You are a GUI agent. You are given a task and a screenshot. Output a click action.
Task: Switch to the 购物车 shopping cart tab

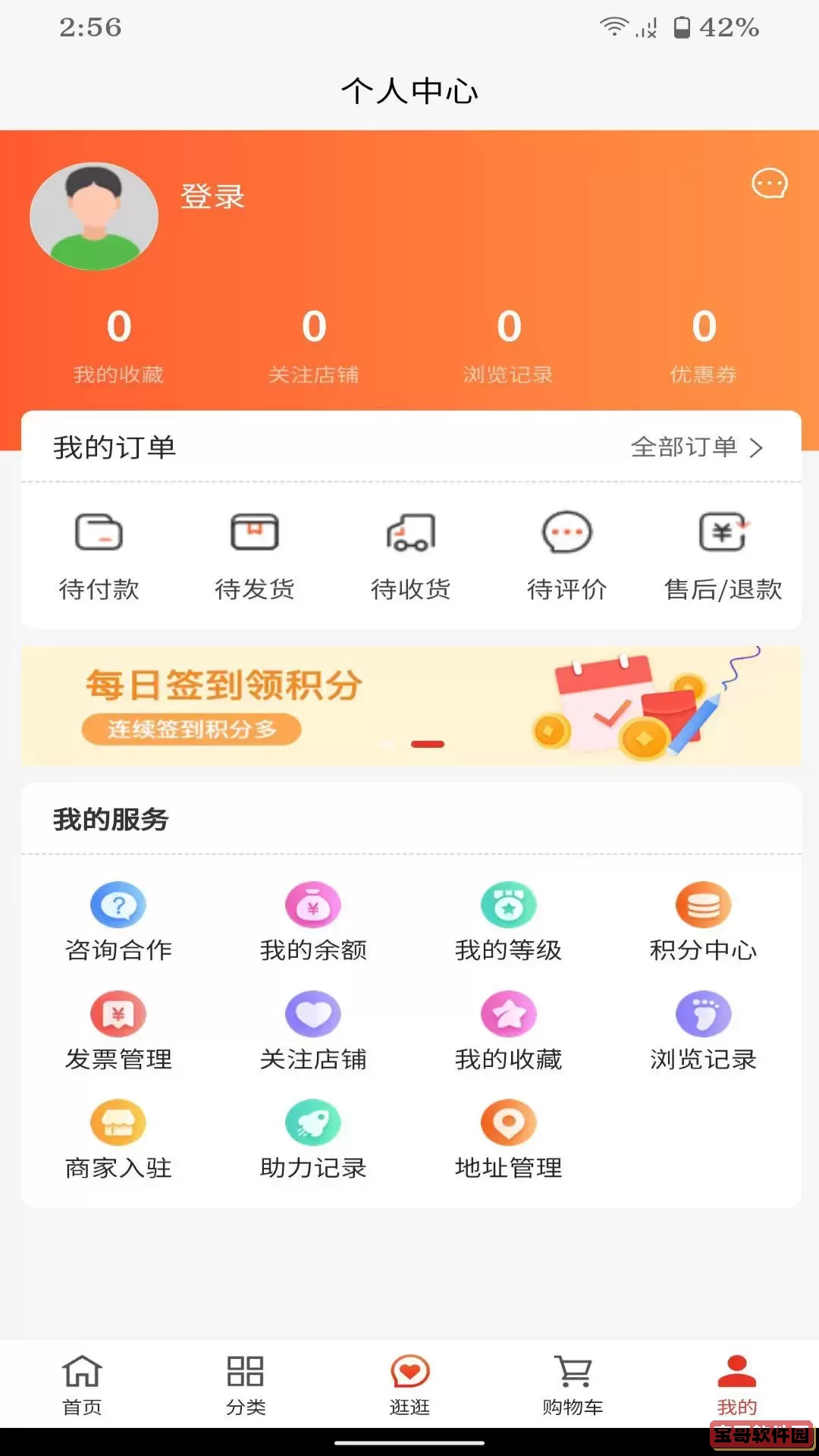click(x=573, y=1388)
